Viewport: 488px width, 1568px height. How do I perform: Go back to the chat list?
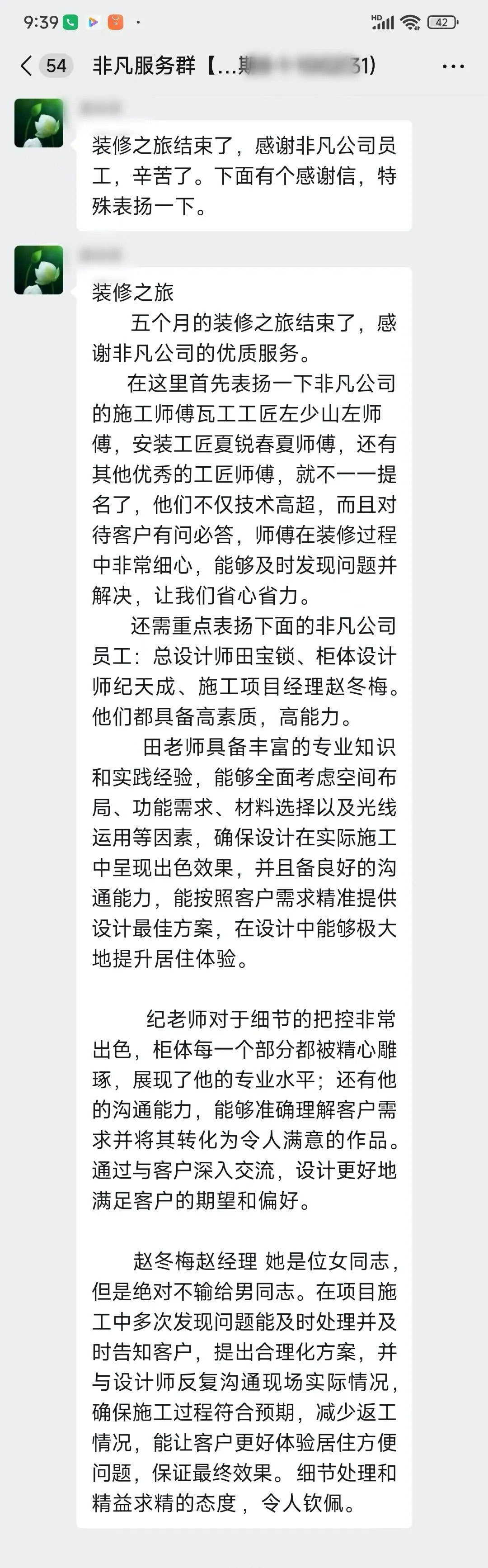pos(26,66)
